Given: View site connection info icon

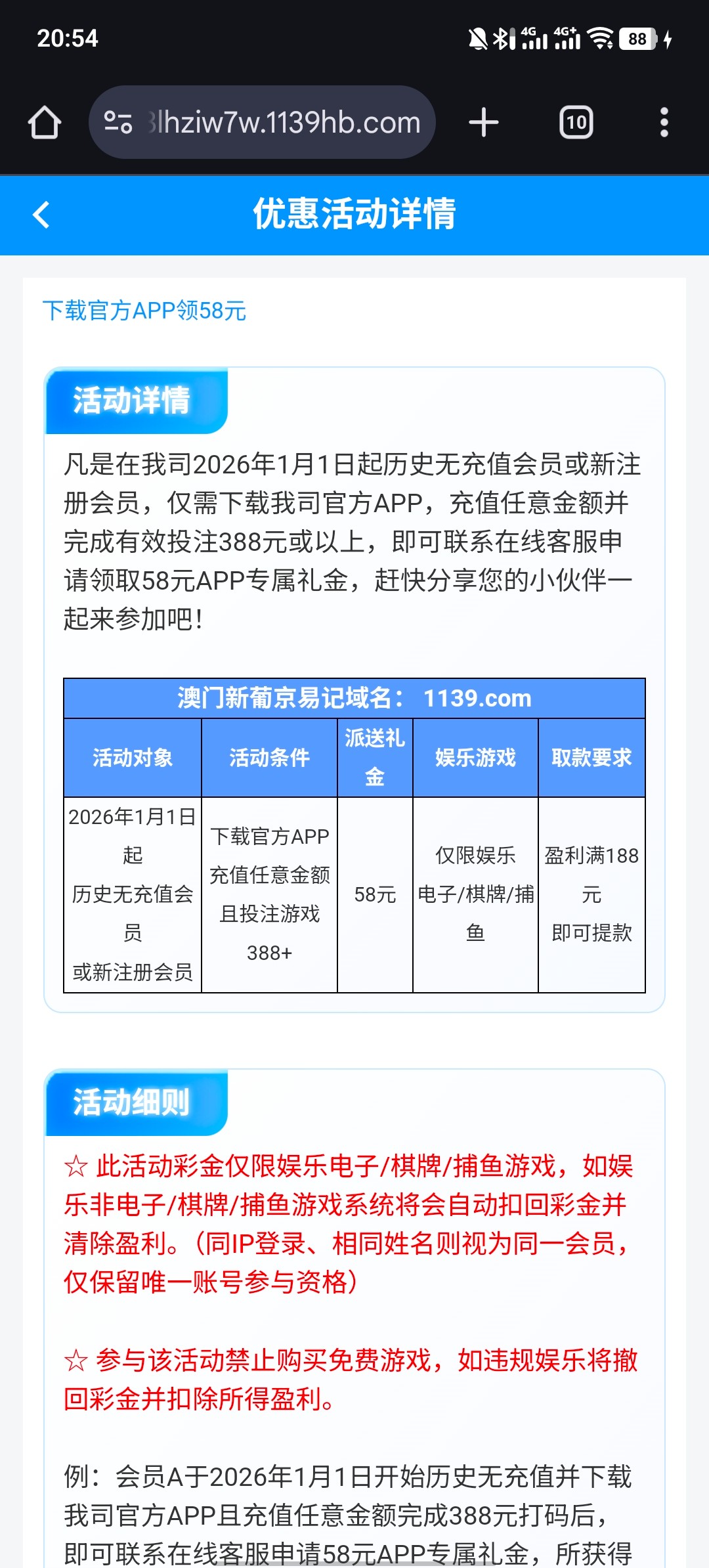Looking at the screenshot, I should click(x=119, y=122).
